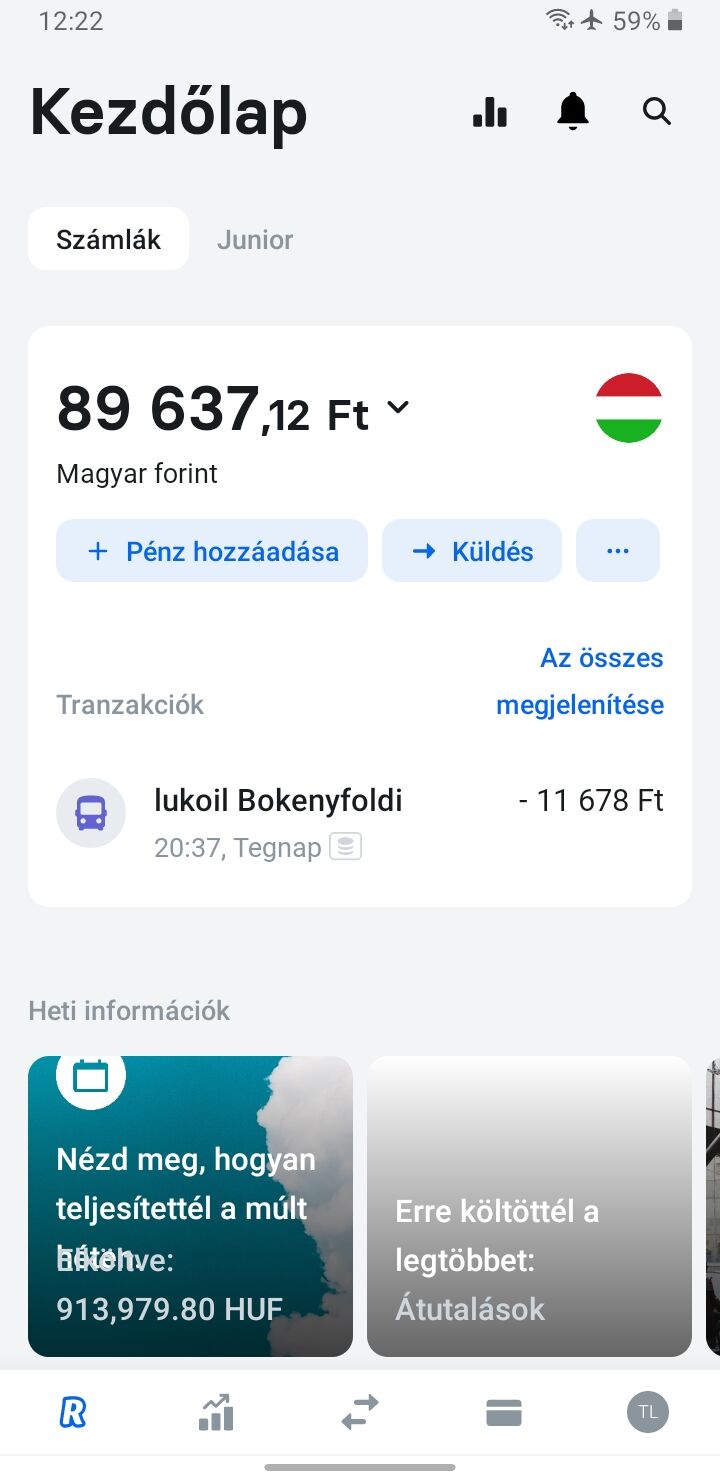This screenshot has width=720, height=1480.
Task: Tap the Küldés button
Action: pyautogui.click(x=472, y=551)
